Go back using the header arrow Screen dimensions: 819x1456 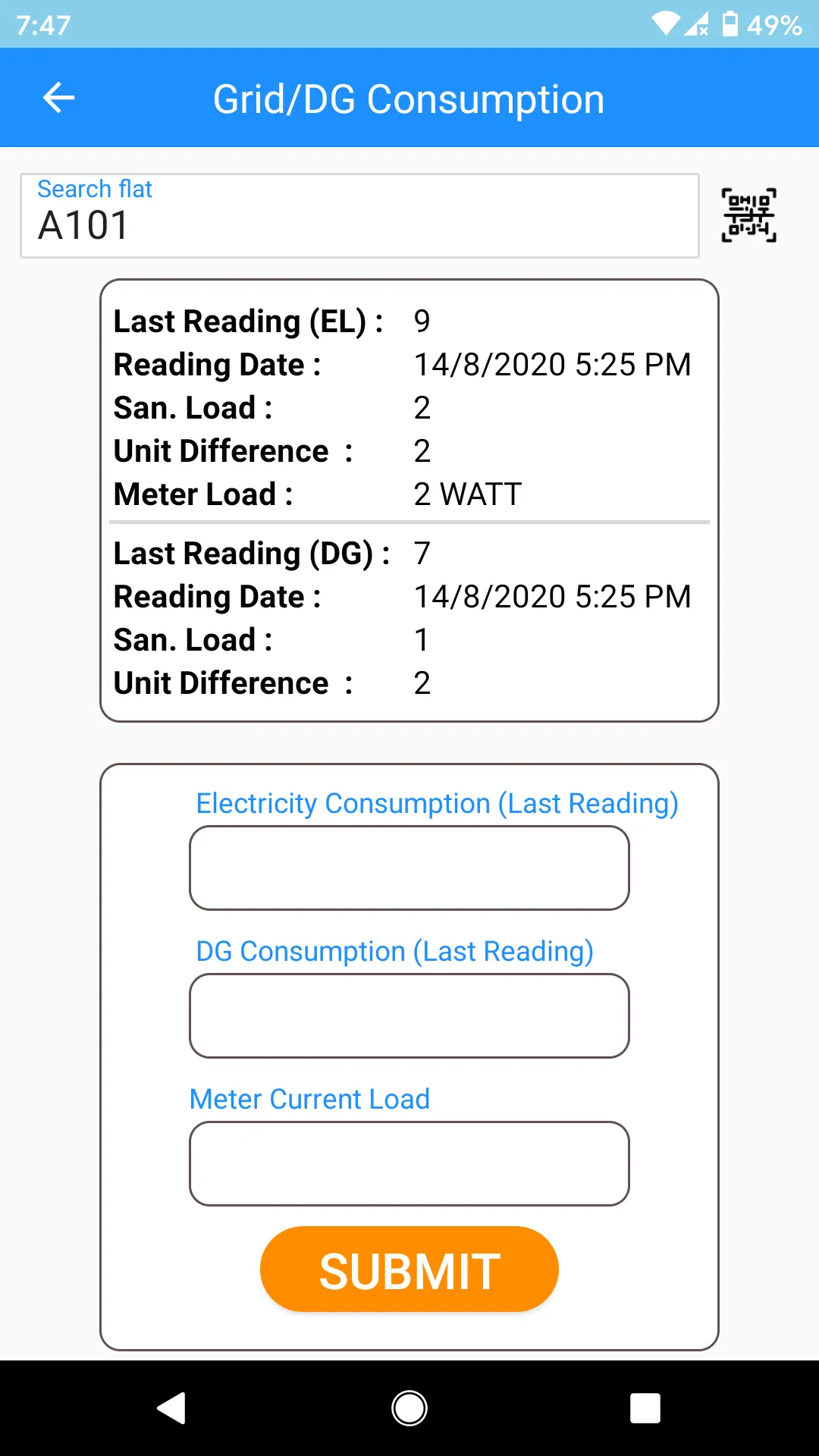point(58,98)
